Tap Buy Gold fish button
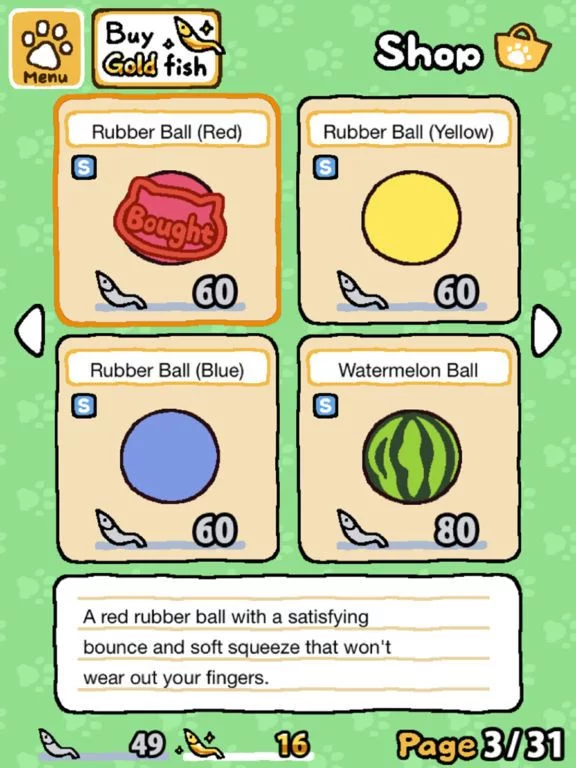Image resolution: width=576 pixels, height=768 pixels. [157, 49]
